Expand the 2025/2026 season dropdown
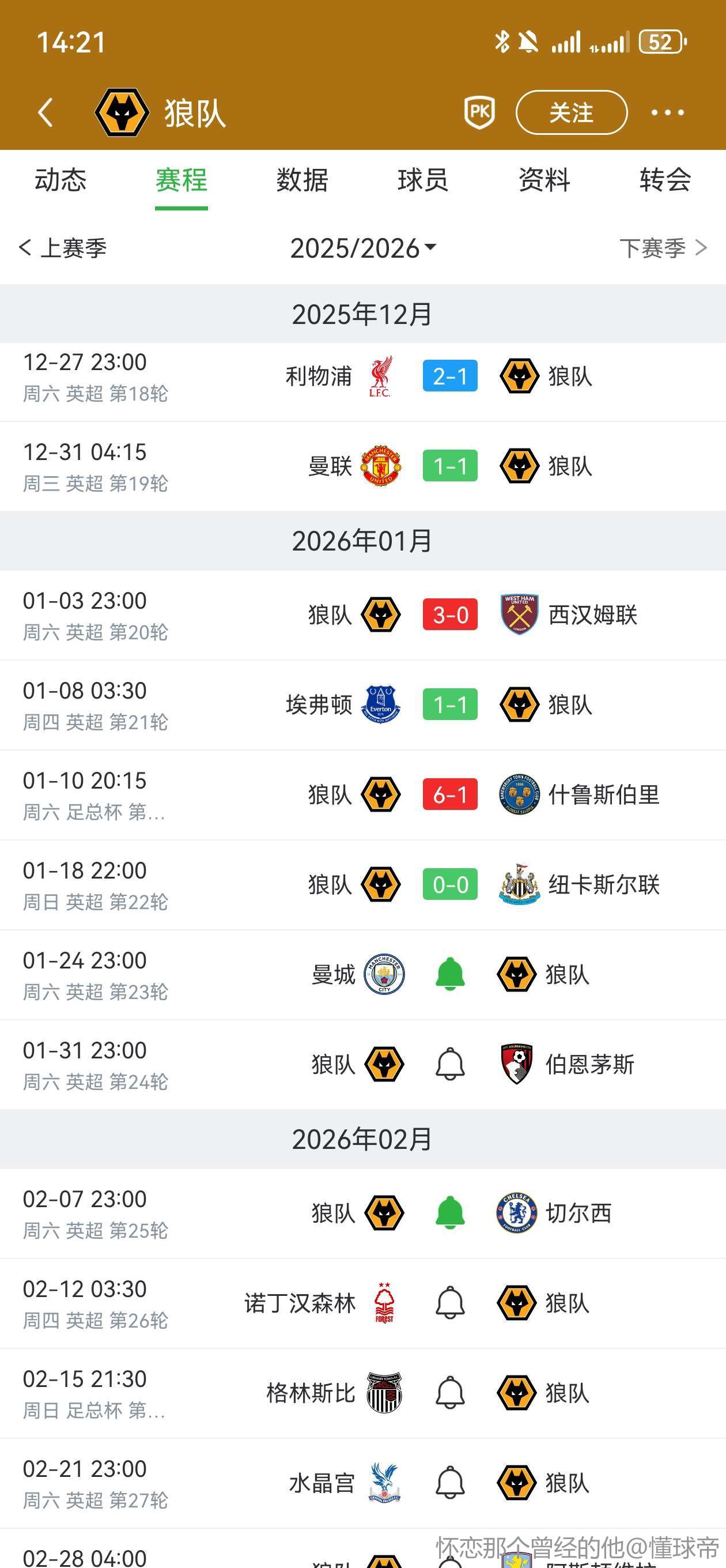The width and height of the screenshot is (726, 1568). click(362, 248)
